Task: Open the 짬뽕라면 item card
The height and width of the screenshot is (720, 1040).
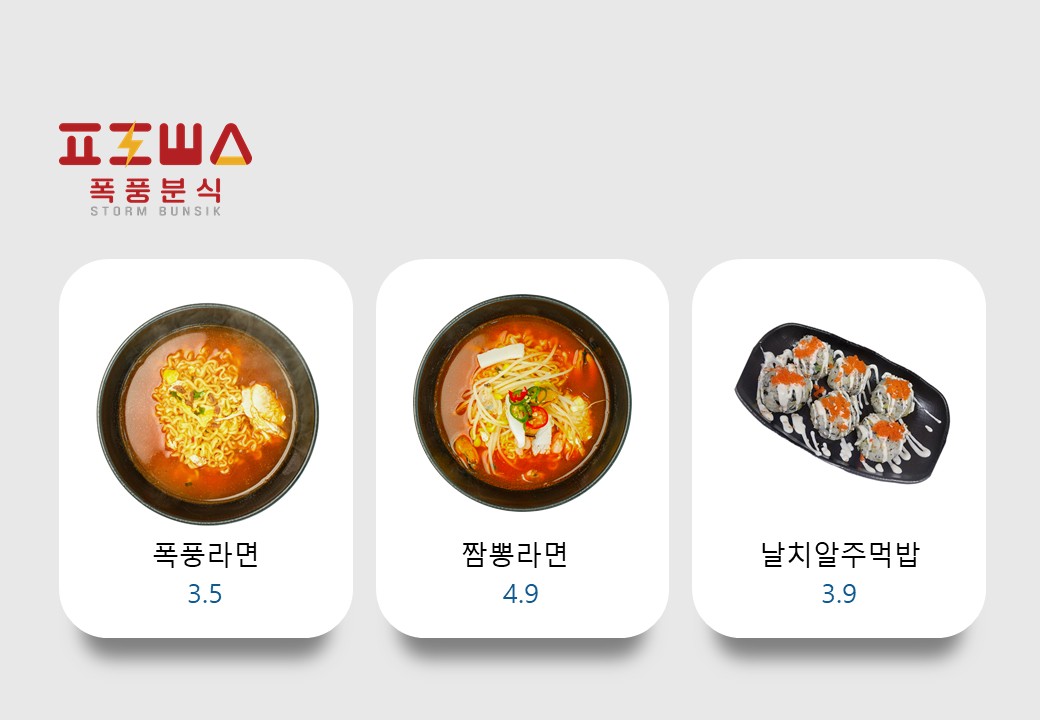Action: (522, 448)
